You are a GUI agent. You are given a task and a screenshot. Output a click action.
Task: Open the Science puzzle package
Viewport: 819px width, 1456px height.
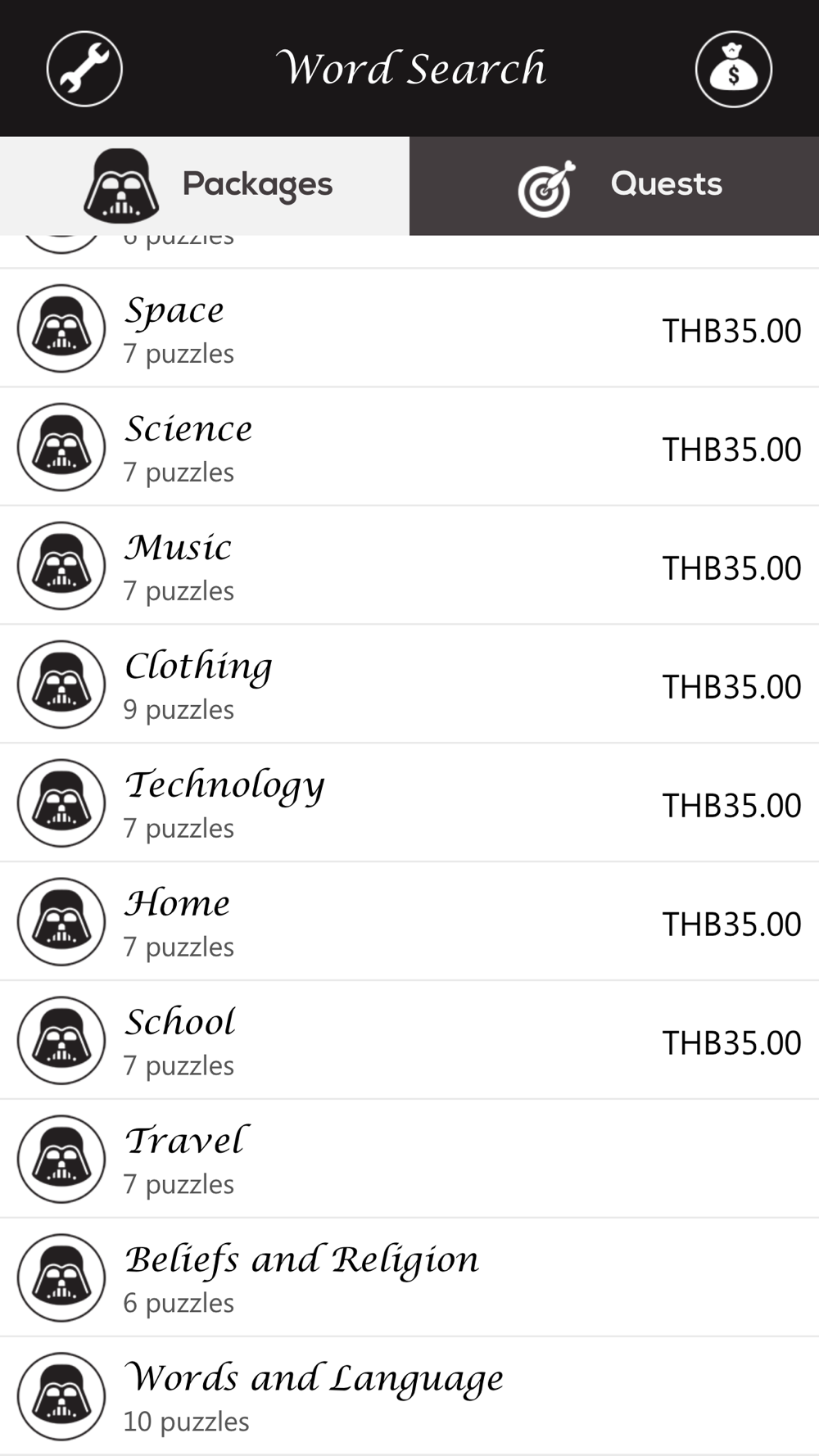click(409, 447)
